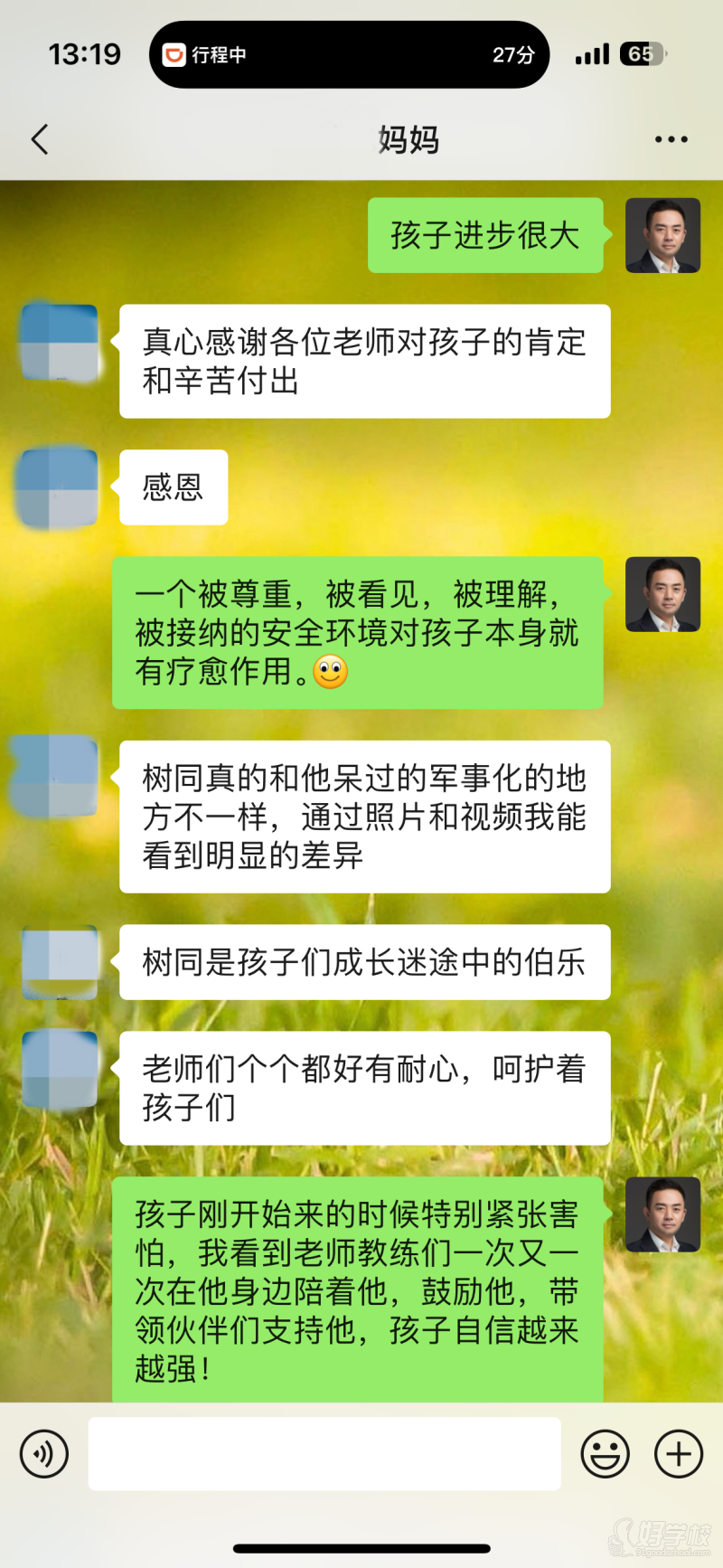Open the chat overflow menu
Screen dimensions: 723x1568
click(x=671, y=139)
